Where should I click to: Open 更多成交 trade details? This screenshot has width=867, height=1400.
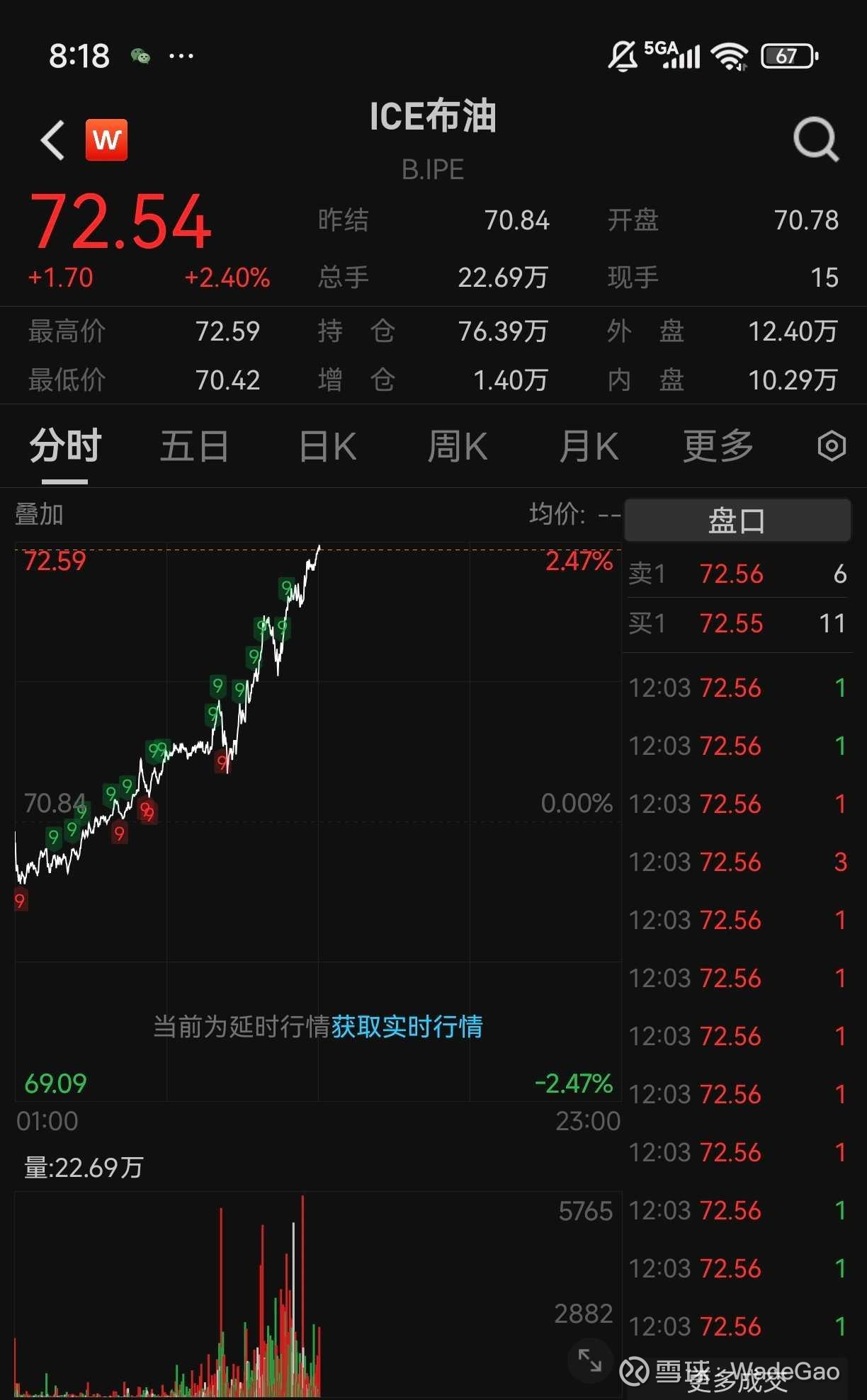click(x=737, y=1381)
